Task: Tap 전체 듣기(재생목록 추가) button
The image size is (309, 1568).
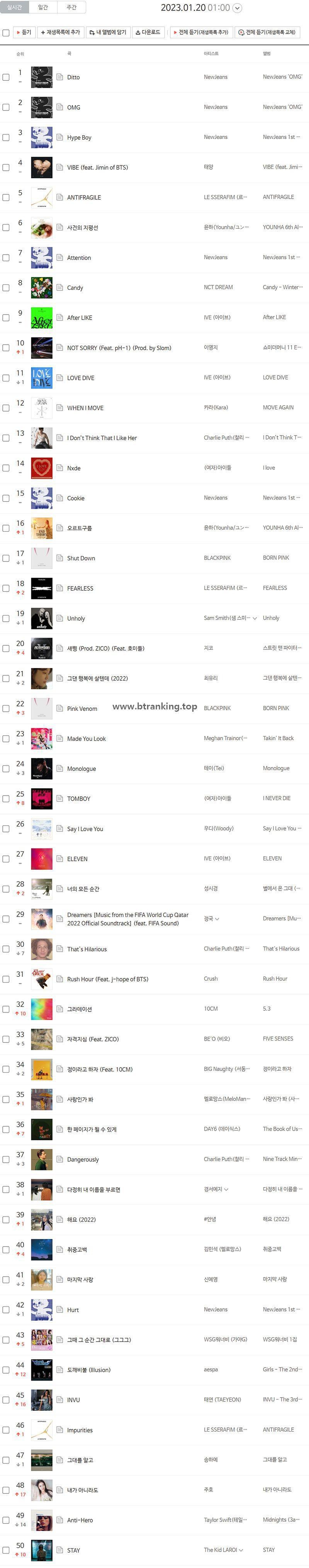Action: coord(201,32)
